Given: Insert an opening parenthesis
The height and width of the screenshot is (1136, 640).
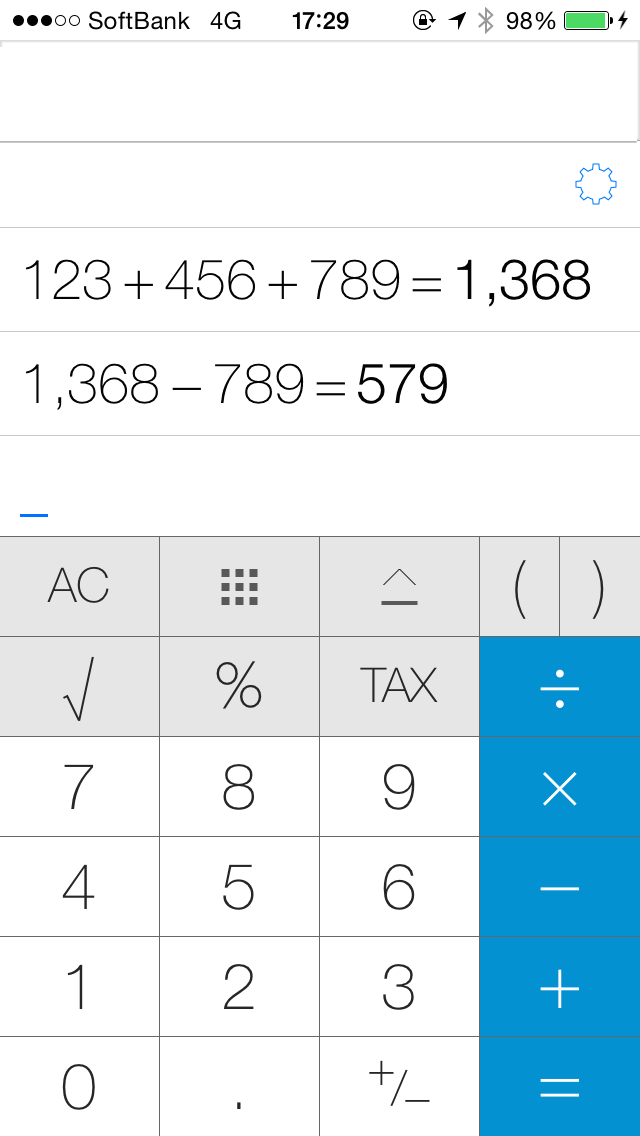Looking at the screenshot, I should (519, 586).
